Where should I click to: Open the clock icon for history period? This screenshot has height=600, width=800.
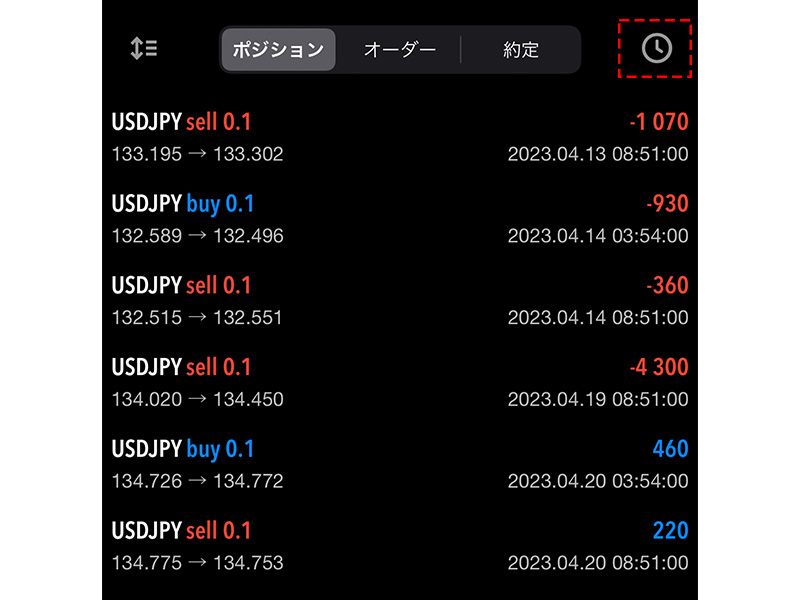[656, 48]
